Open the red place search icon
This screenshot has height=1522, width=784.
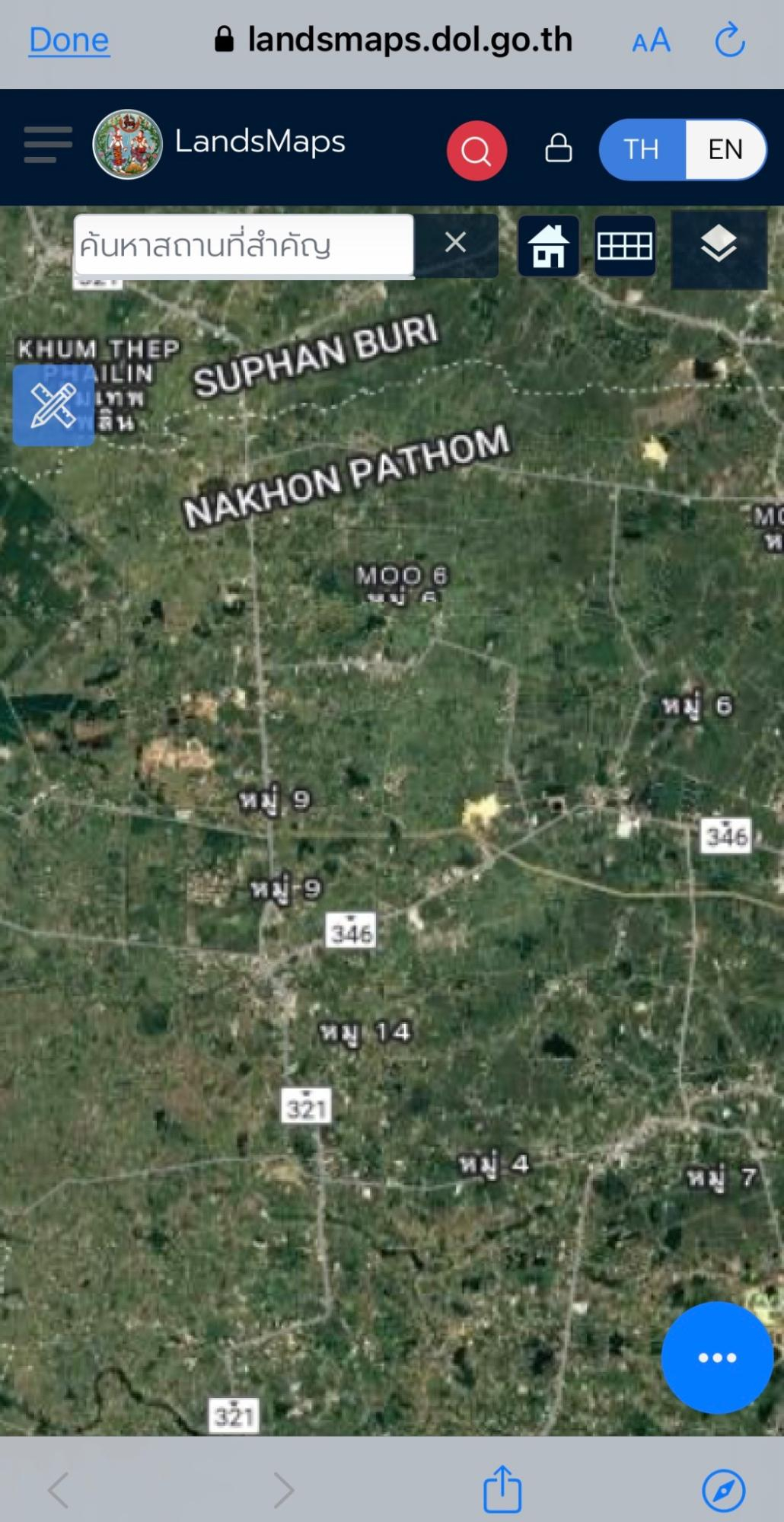(x=476, y=150)
